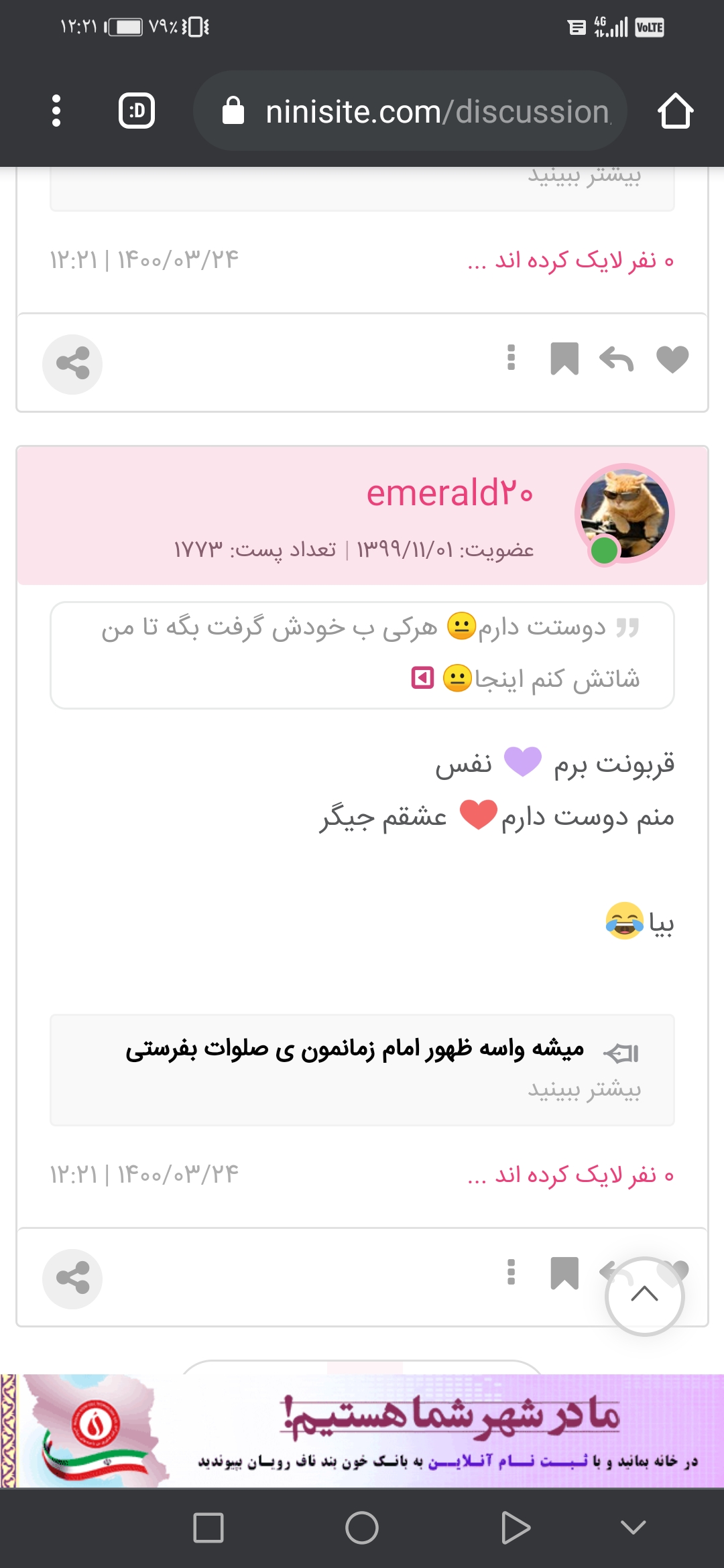The height and width of the screenshot is (1568, 724).
Task: Share the upper post dated 12:21
Action: coord(72,364)
